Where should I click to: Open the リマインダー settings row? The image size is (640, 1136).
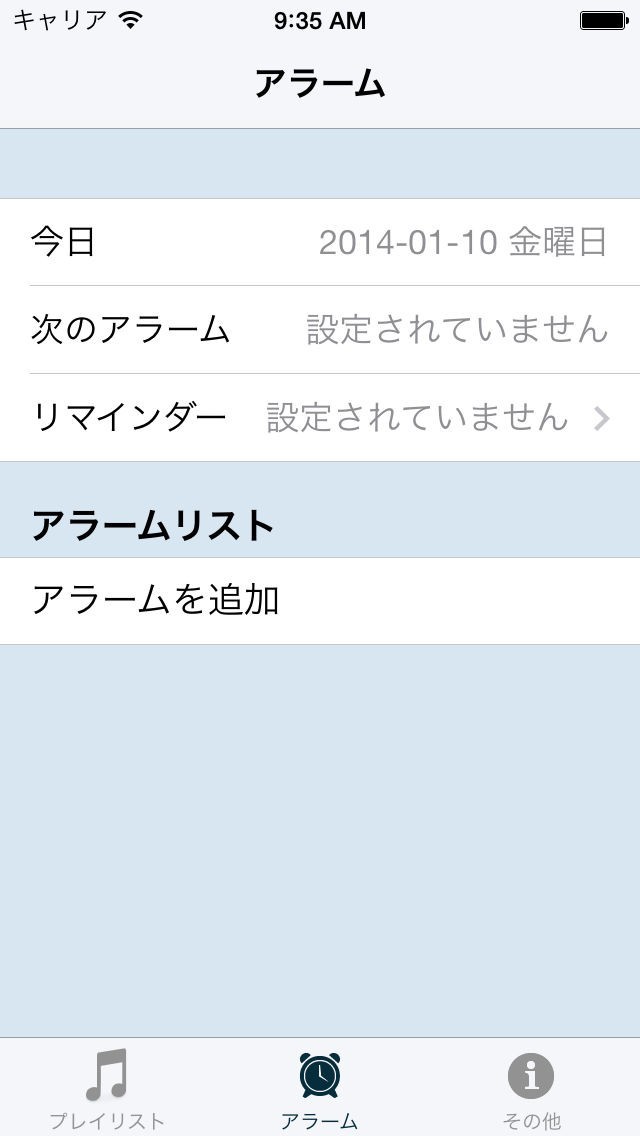pyautogui.click(x=320, y=418)
